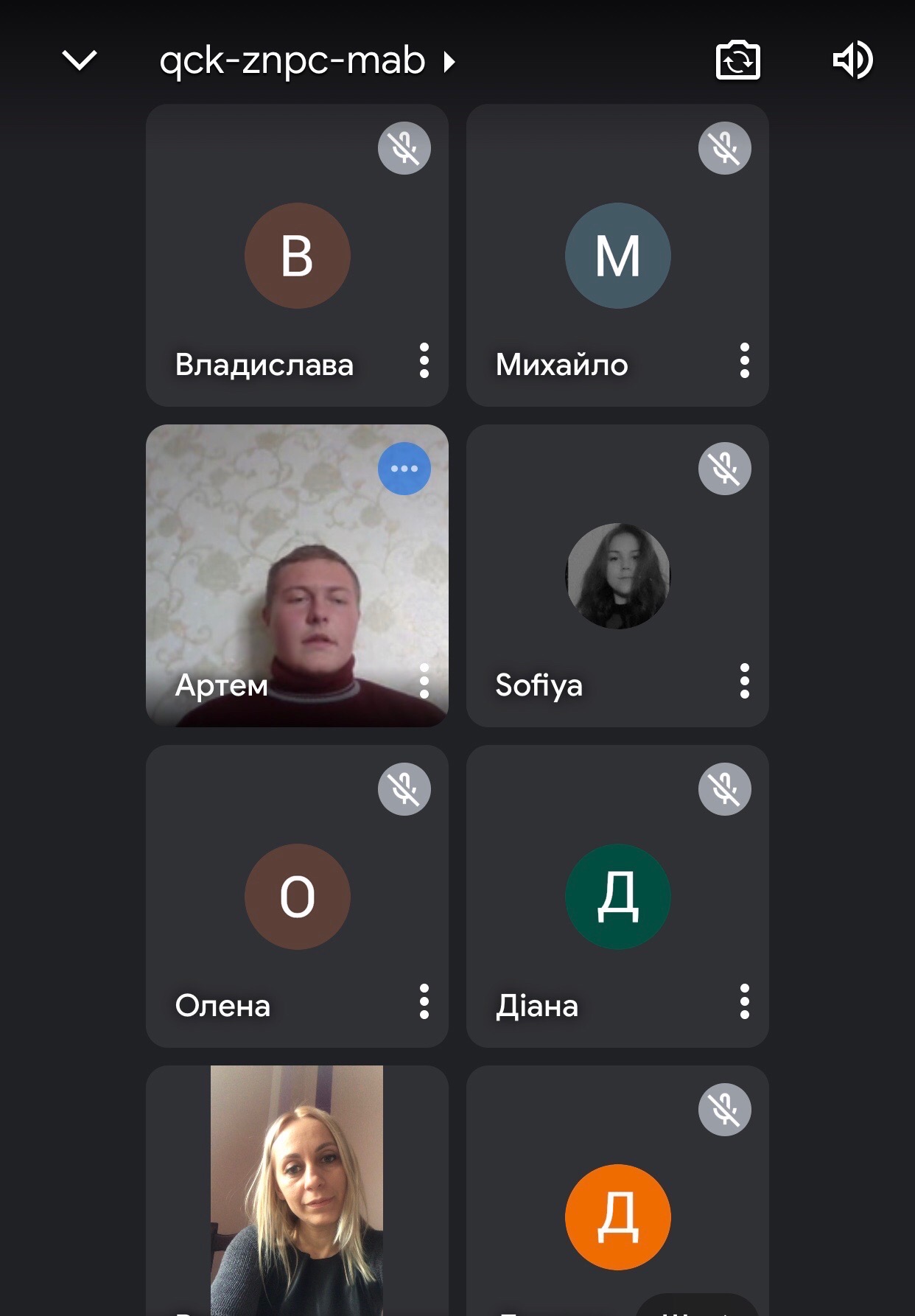Collapse the call with the down chevron
The height and width of the screenshot is (1316, 915).
tap(80, 60)
